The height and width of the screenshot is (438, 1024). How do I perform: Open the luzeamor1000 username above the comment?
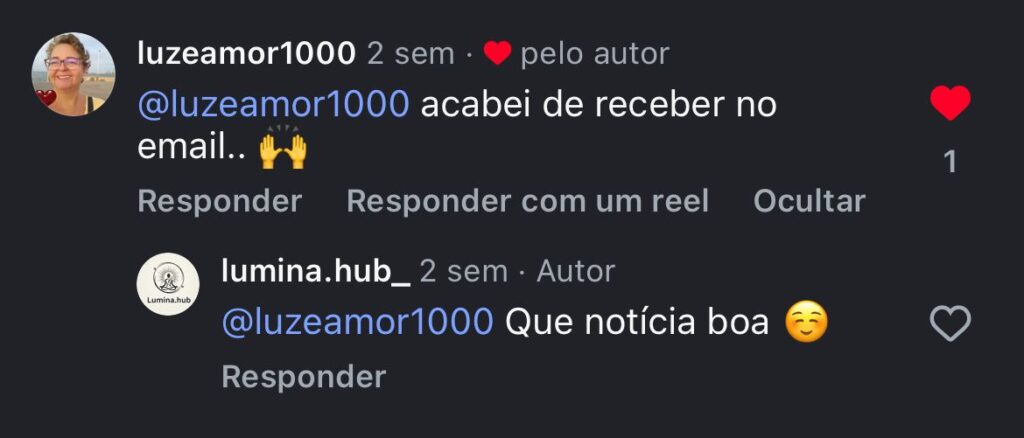pyautogui.click(x=246, y=53)
